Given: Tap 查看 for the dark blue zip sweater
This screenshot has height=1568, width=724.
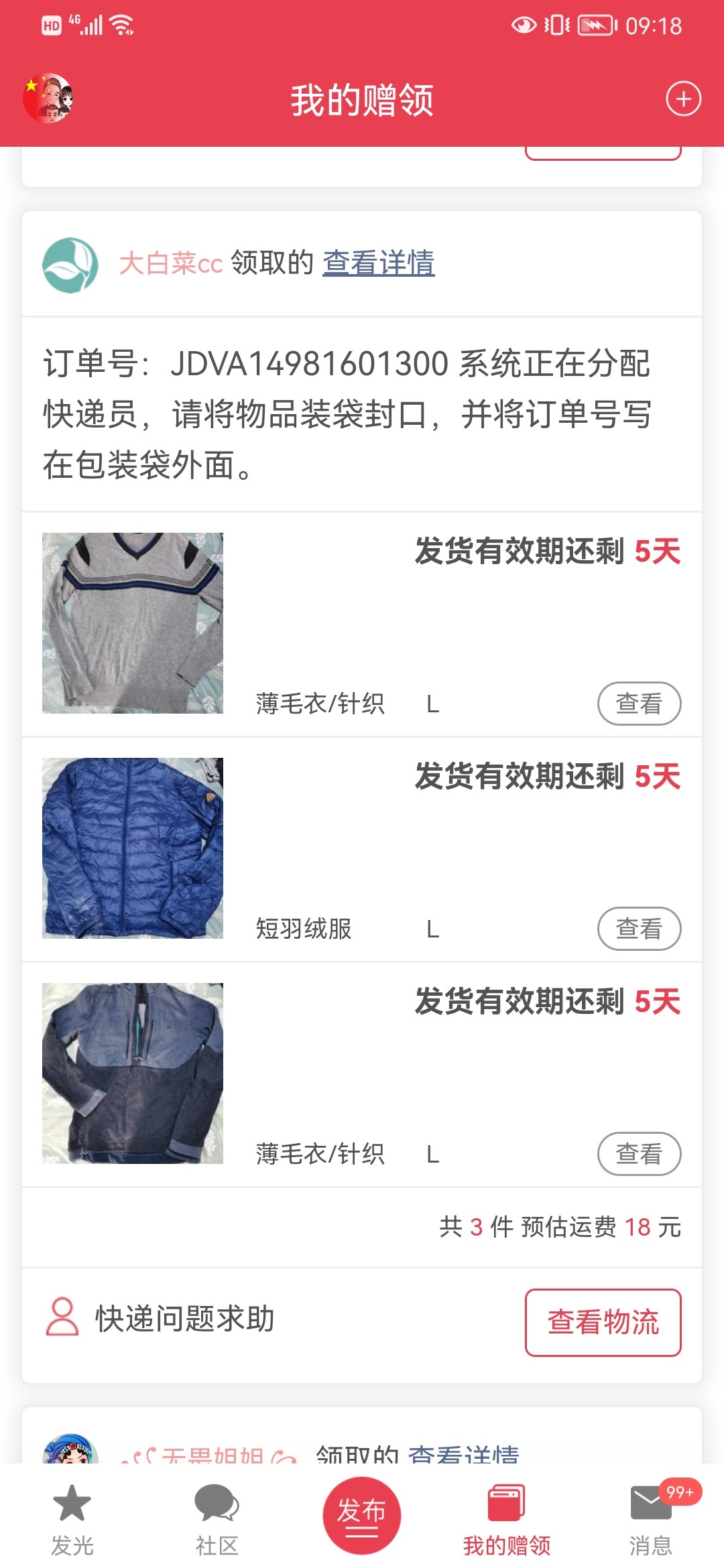Looking at the screenshot, I should point(638,1154).
